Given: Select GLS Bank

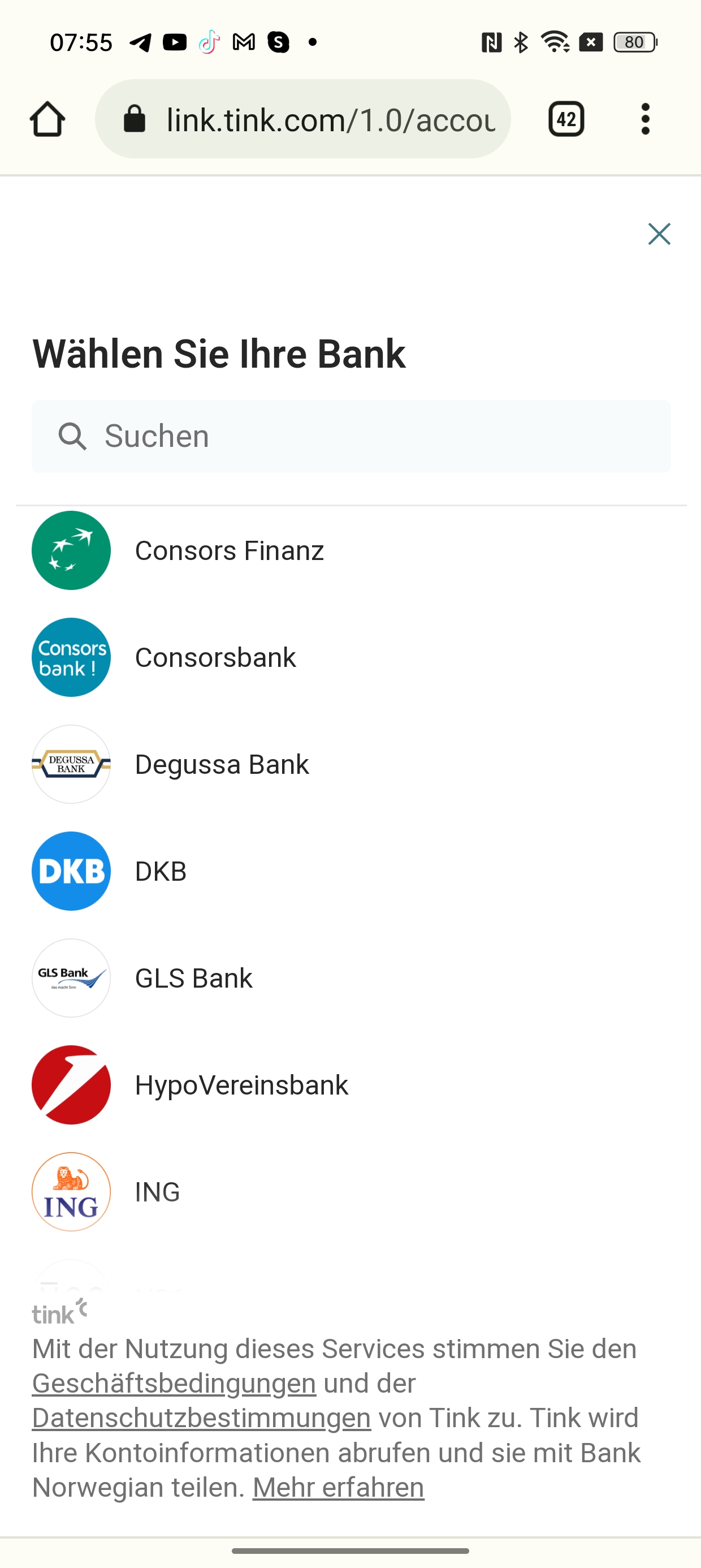Looking at the screenshot, I should tap(351, 978).
